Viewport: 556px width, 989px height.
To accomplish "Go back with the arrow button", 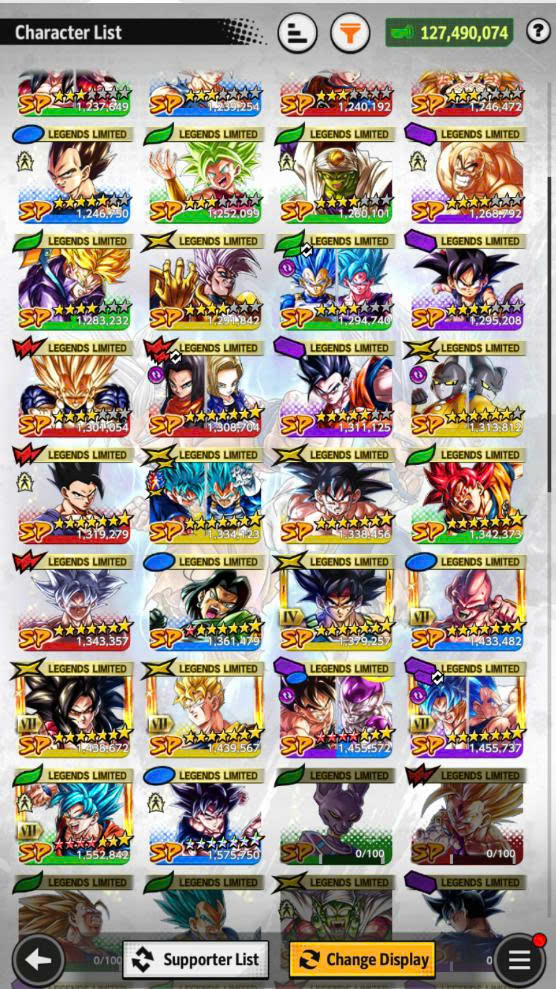I will coord(38,960).
